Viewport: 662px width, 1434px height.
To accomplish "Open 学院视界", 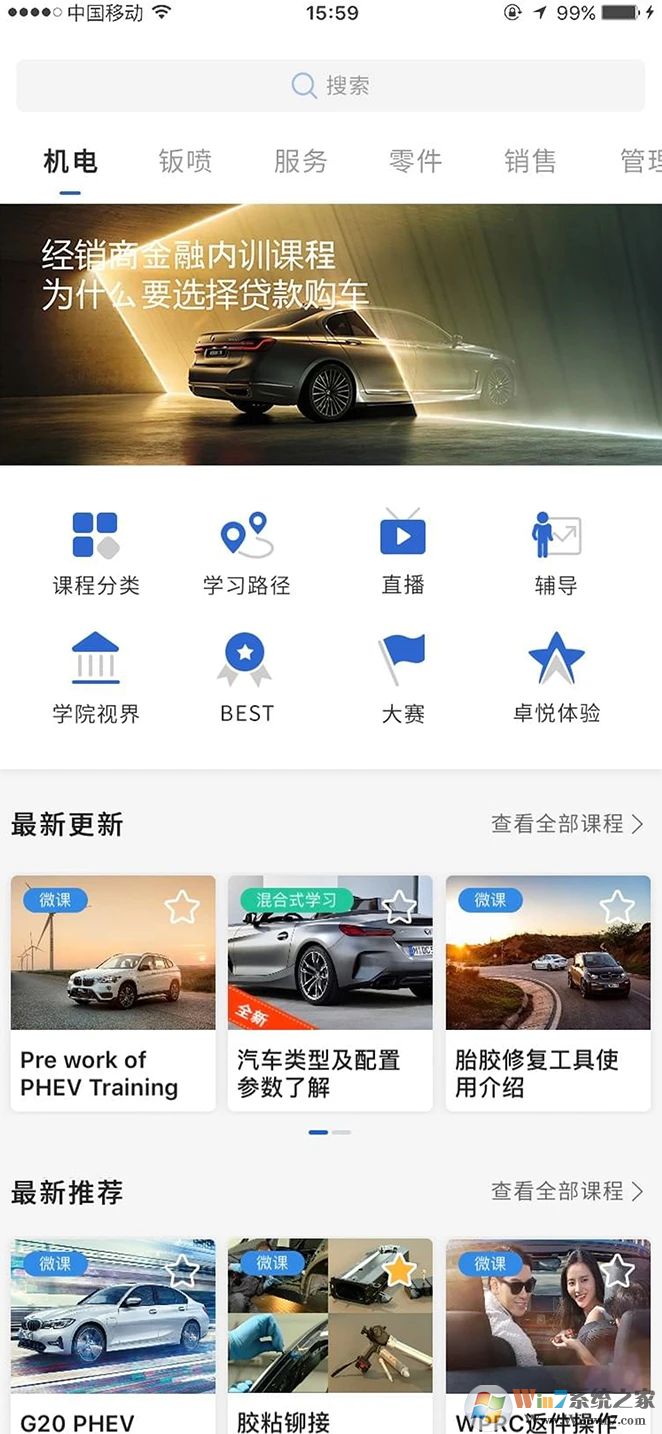I will [x=96, y=678].
